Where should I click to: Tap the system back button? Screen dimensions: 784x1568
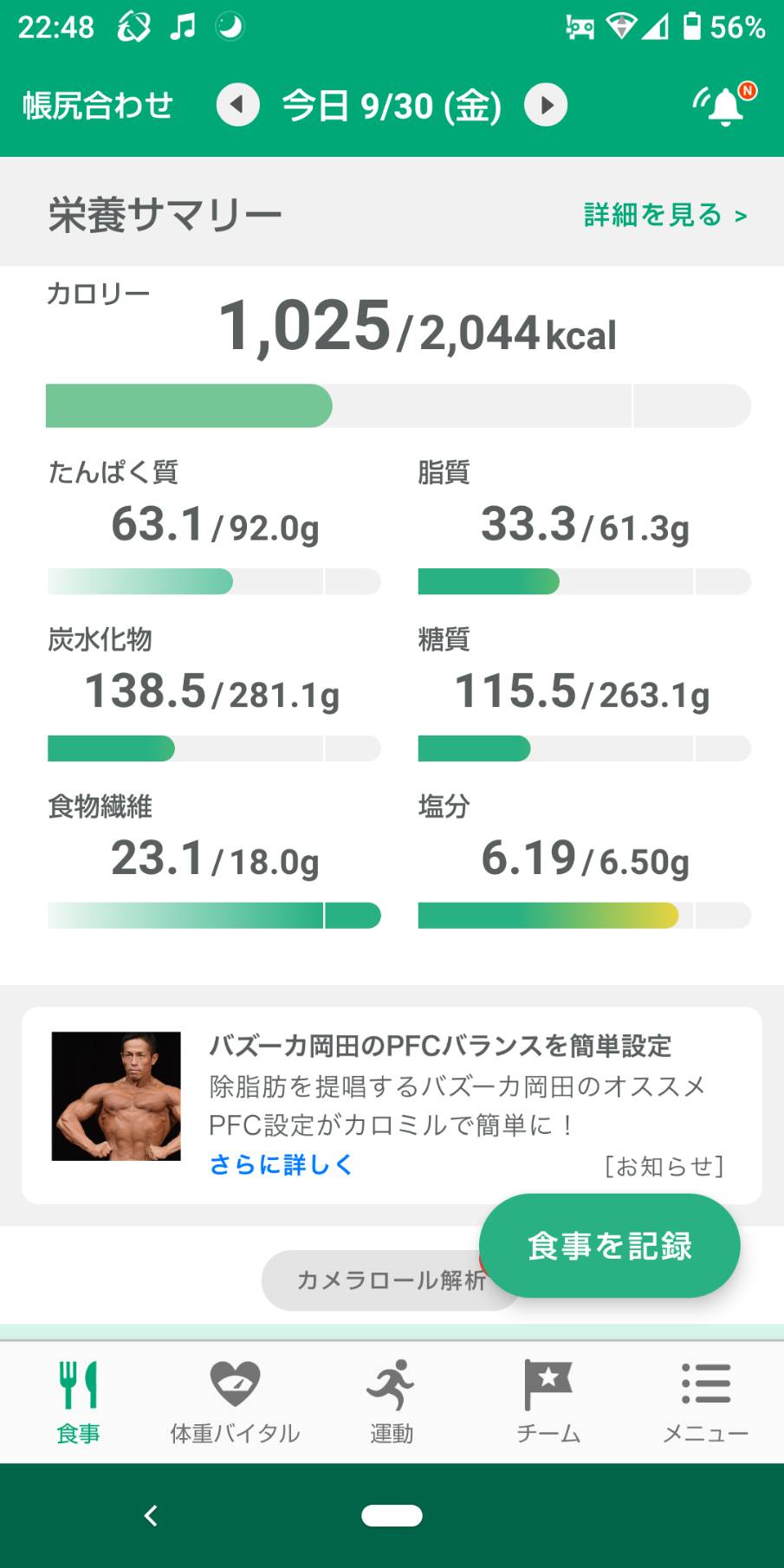pos(151,1515)
